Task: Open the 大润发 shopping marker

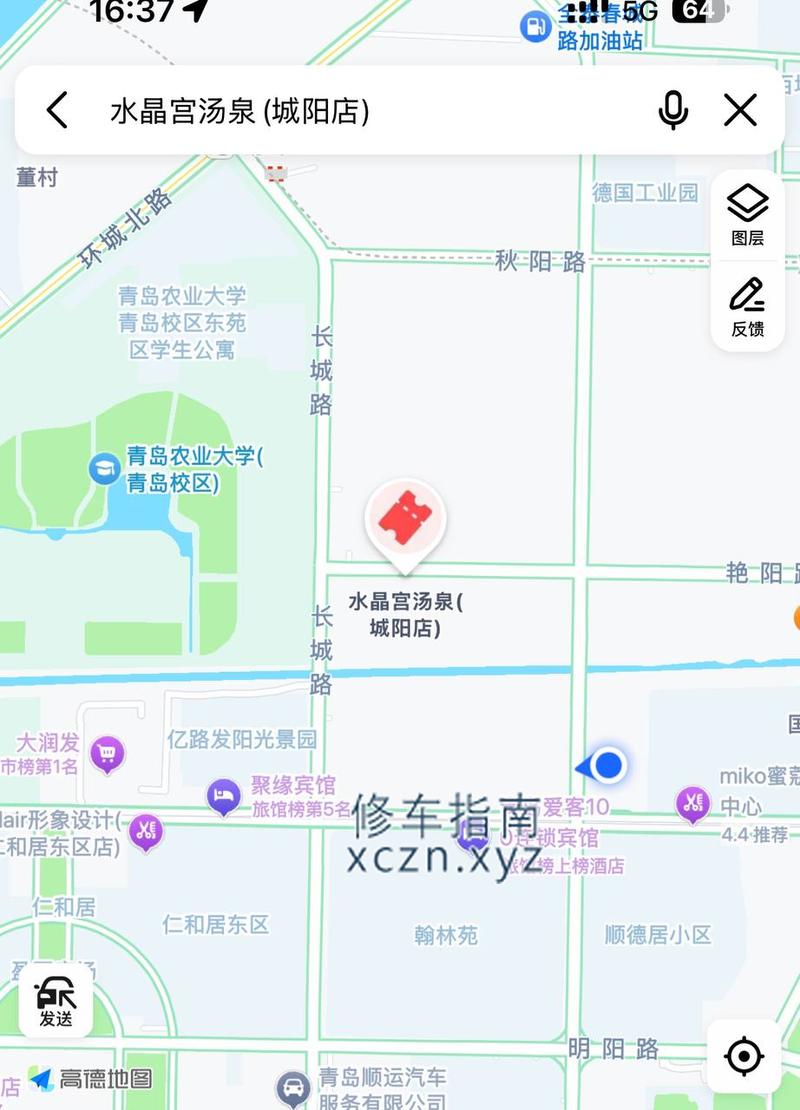Action: [107, 752]
